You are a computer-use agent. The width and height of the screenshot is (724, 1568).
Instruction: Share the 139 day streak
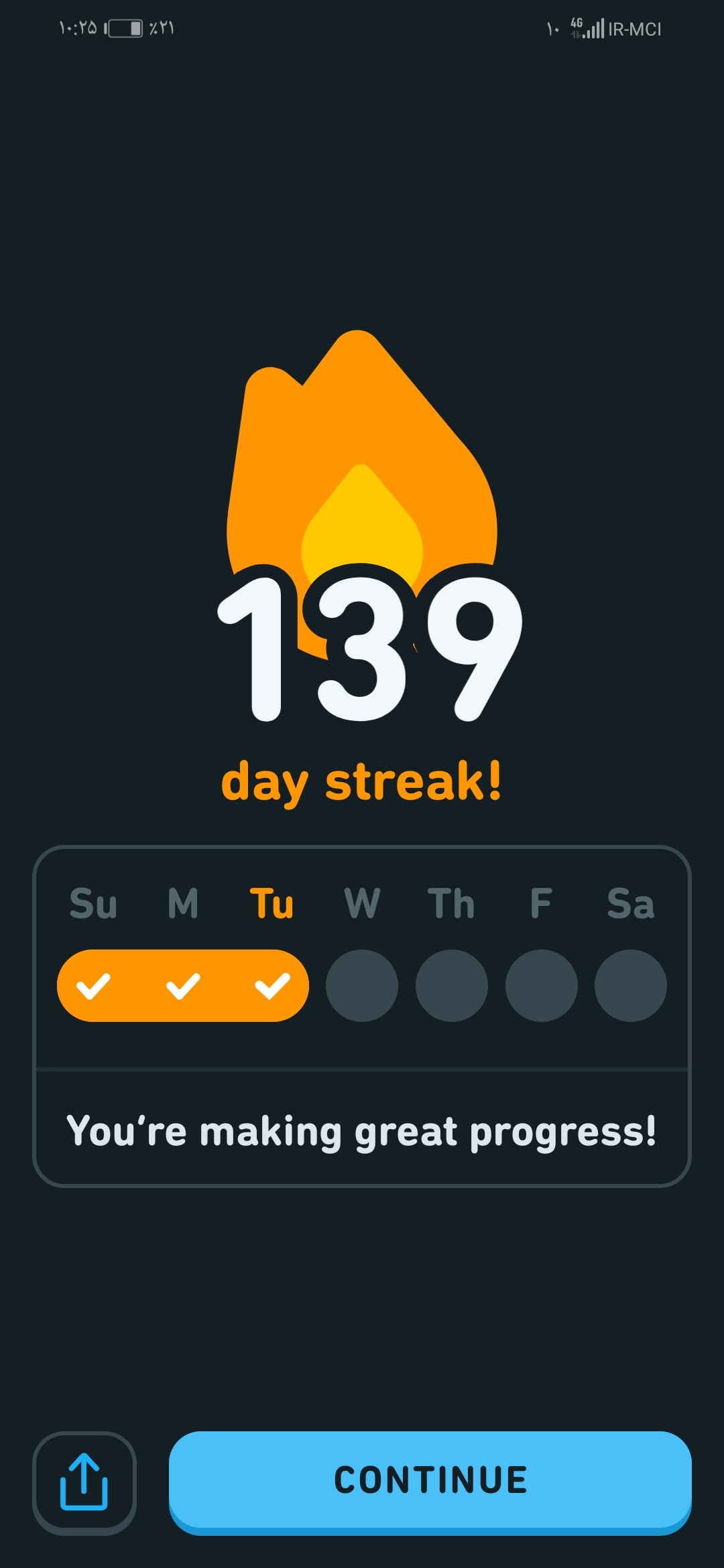[x=84, y=1483]
